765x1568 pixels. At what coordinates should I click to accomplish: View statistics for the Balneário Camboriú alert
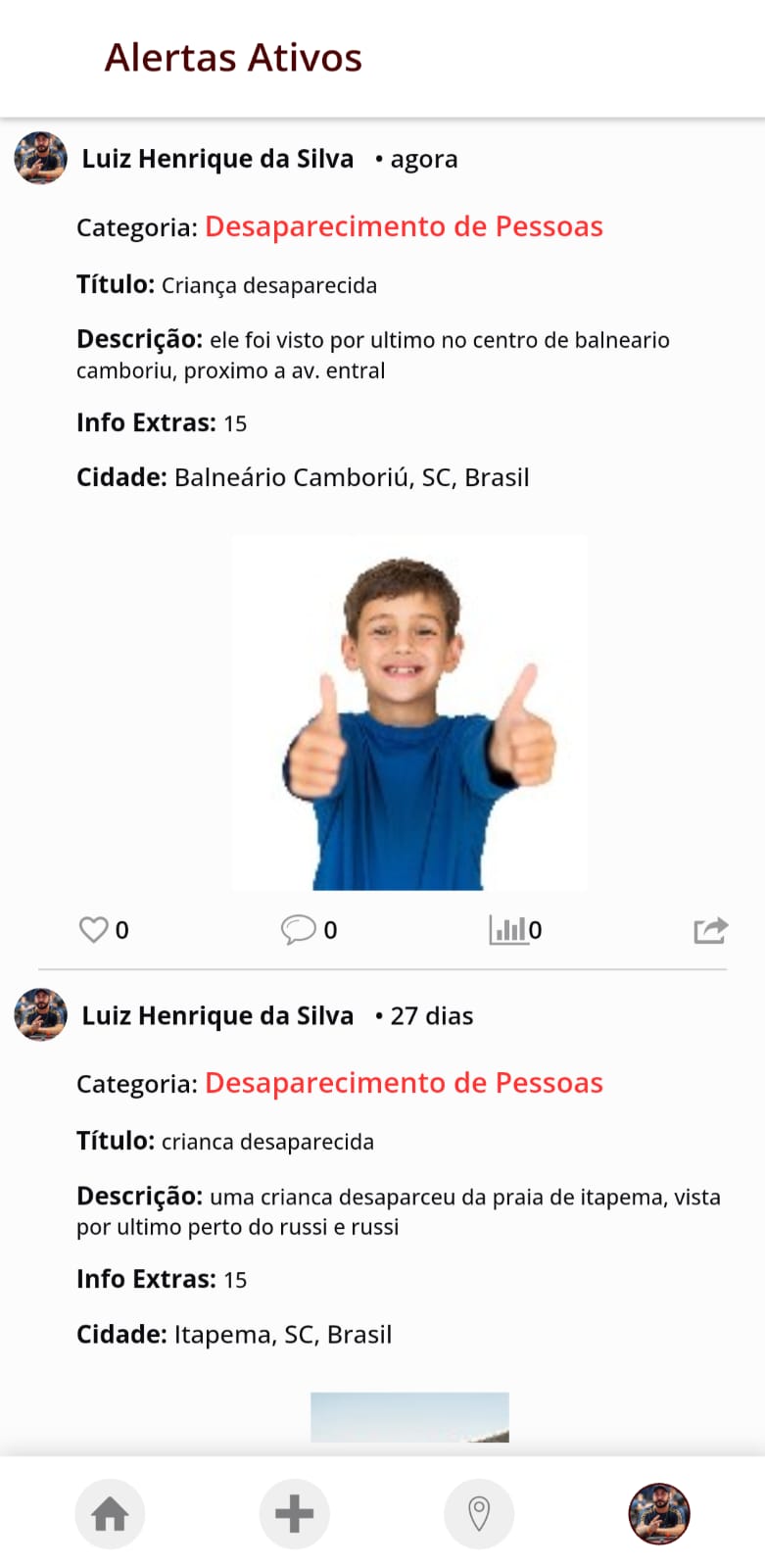507,929
